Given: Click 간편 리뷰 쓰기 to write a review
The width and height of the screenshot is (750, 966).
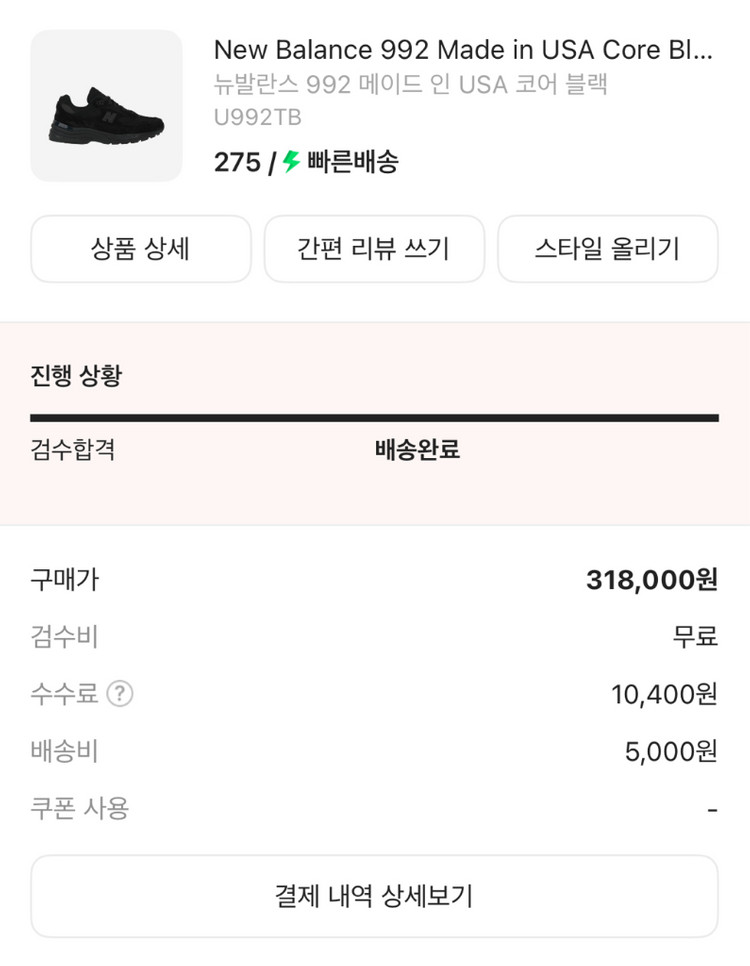Looking at the screenshot, I should (374, 249).
